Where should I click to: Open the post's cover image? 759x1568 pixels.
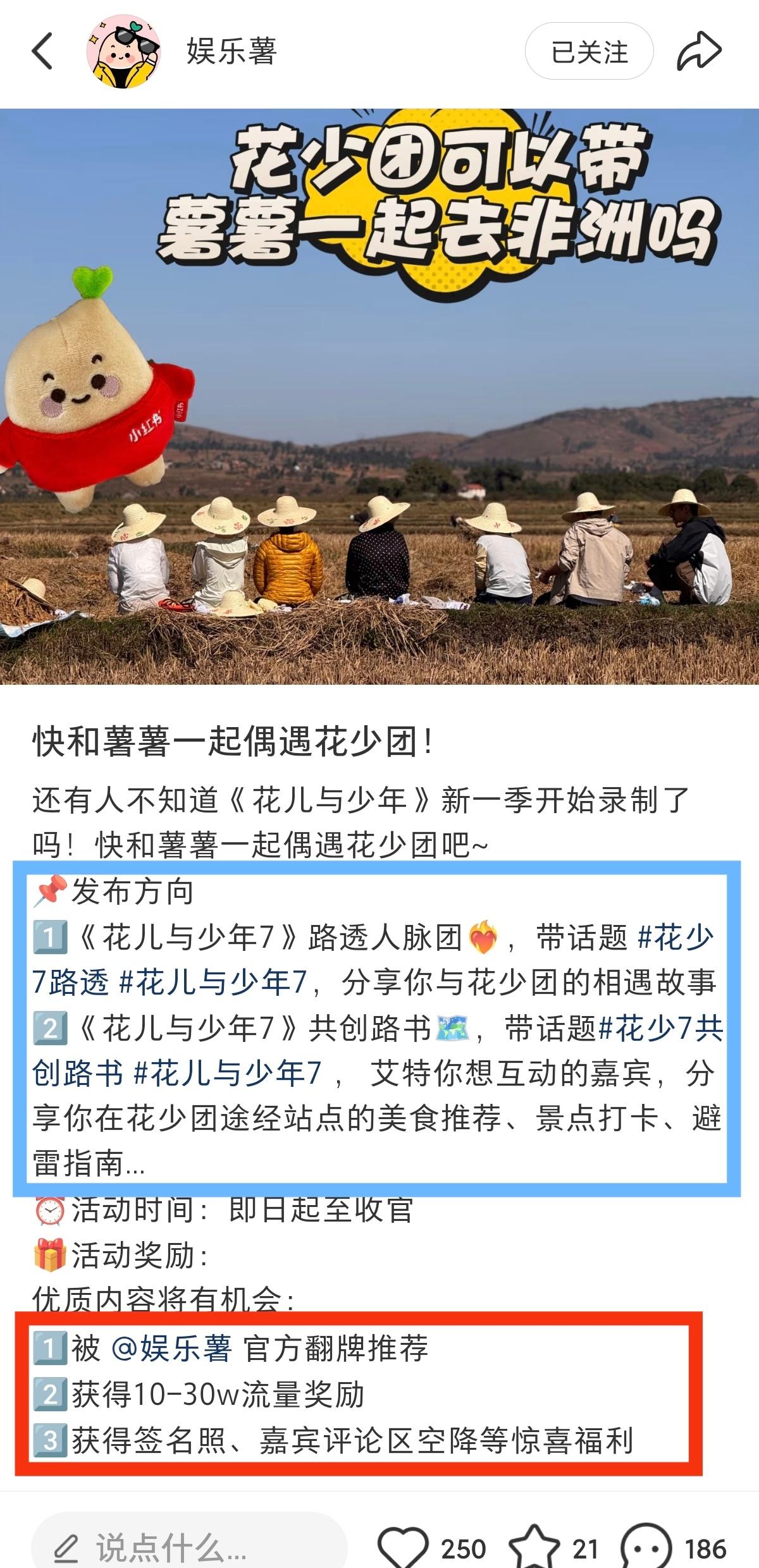(x=379, y=396)
